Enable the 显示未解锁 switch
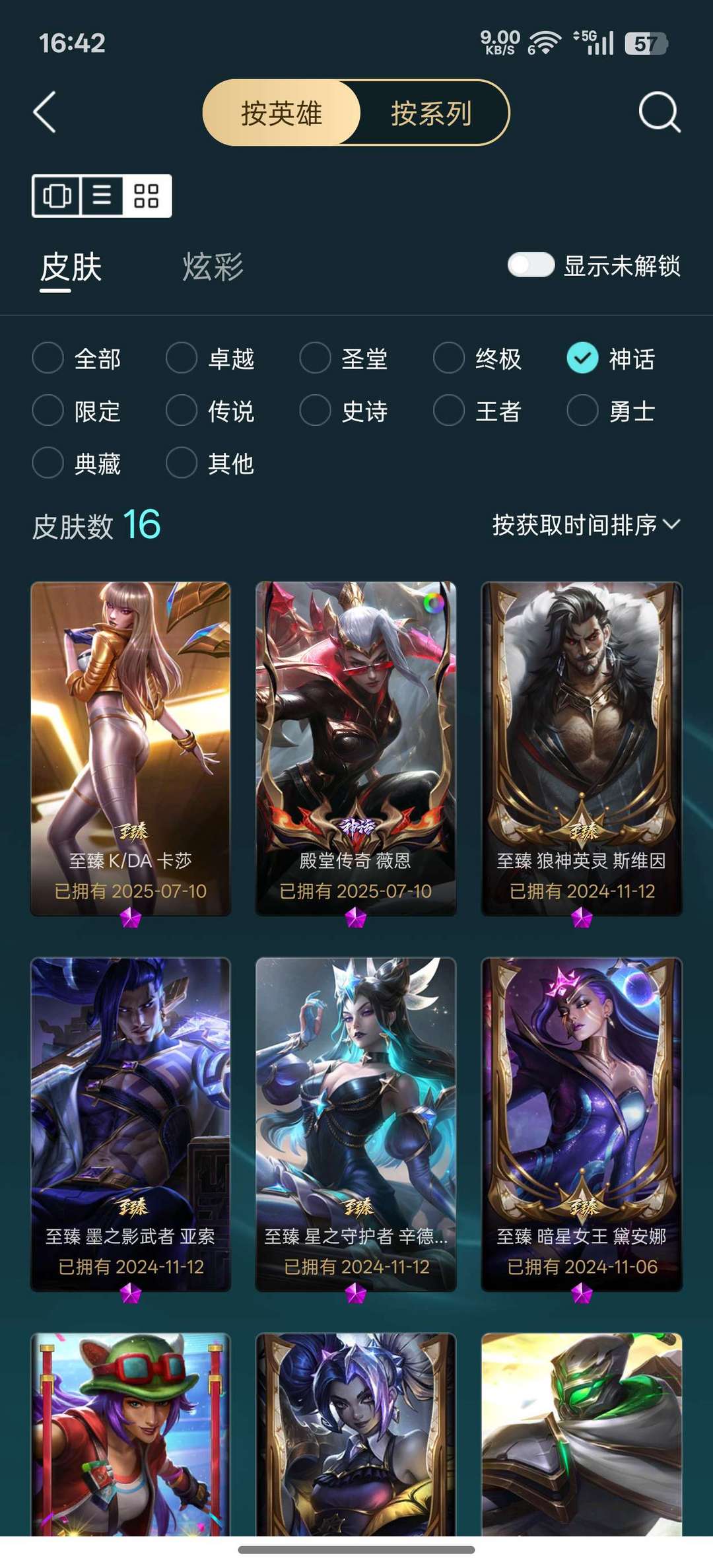Viewport: 713px width, 1568px height. click(x=530, y=265)
